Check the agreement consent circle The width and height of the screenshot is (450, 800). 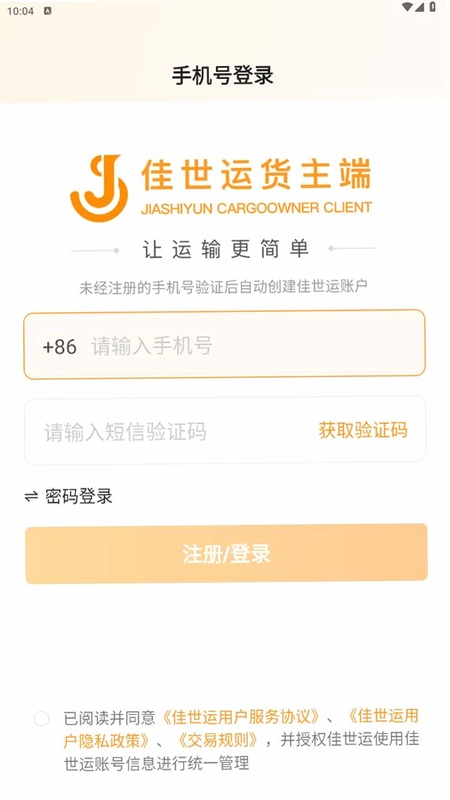[41, 718]
